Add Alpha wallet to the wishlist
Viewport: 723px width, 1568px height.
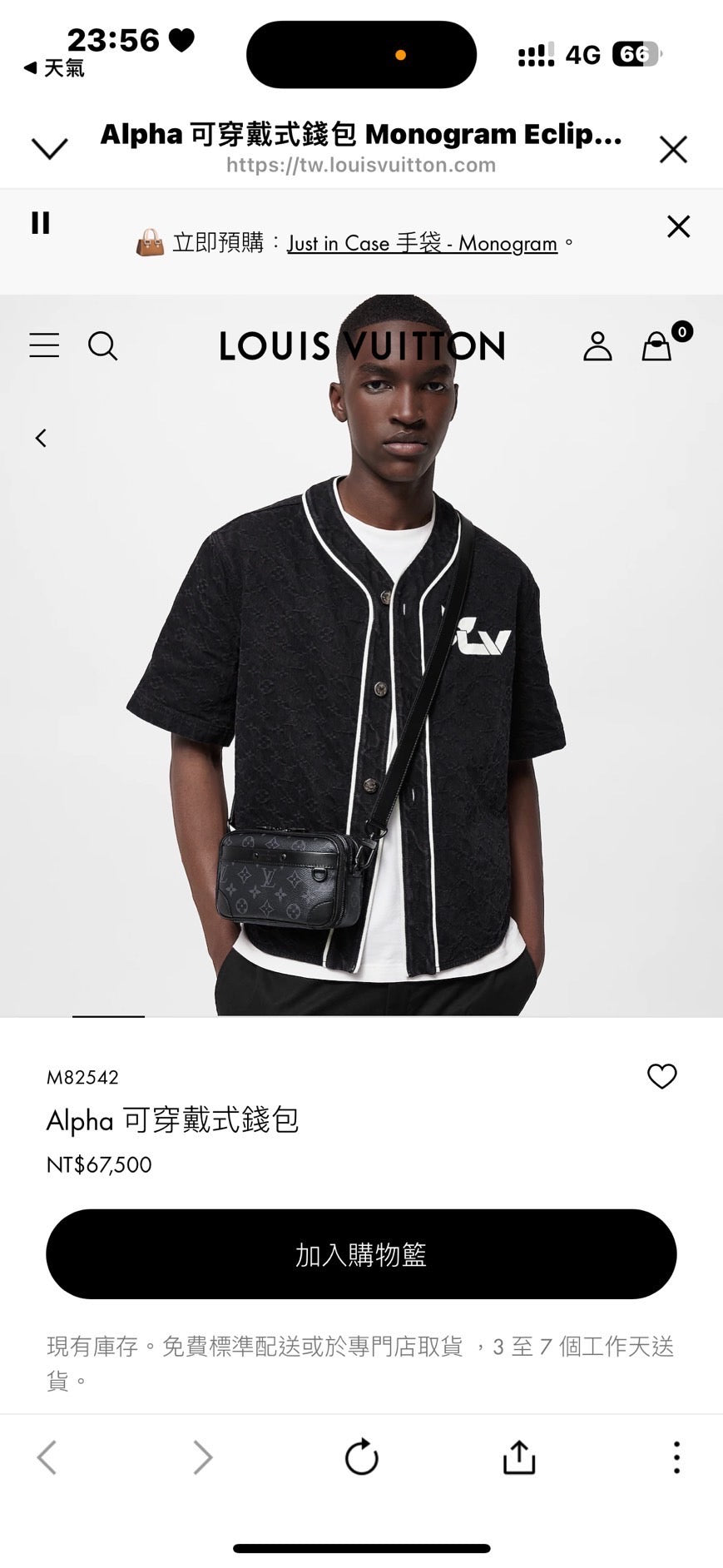coord(661,1076)
